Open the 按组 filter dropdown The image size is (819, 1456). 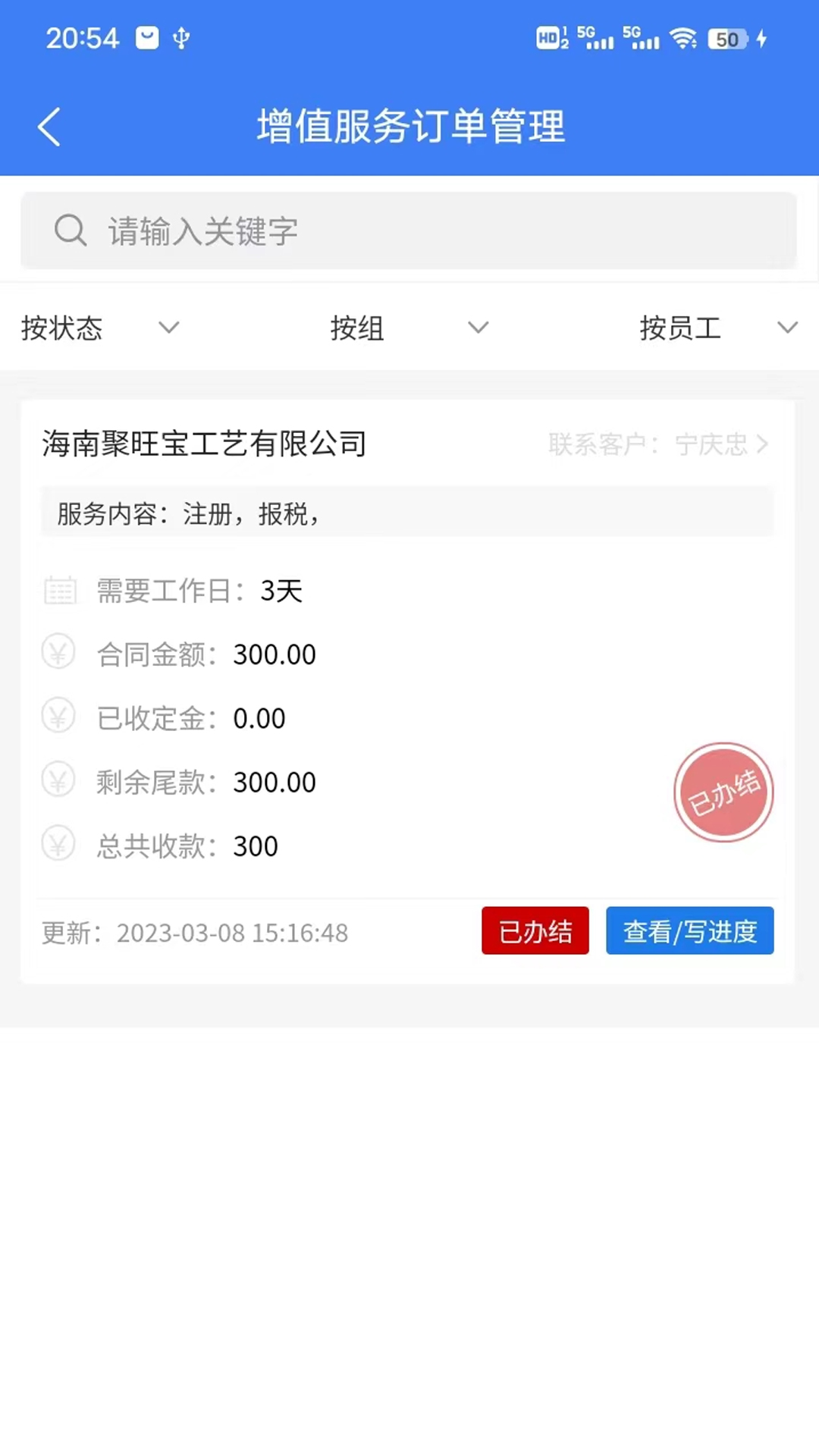point(409,328)
